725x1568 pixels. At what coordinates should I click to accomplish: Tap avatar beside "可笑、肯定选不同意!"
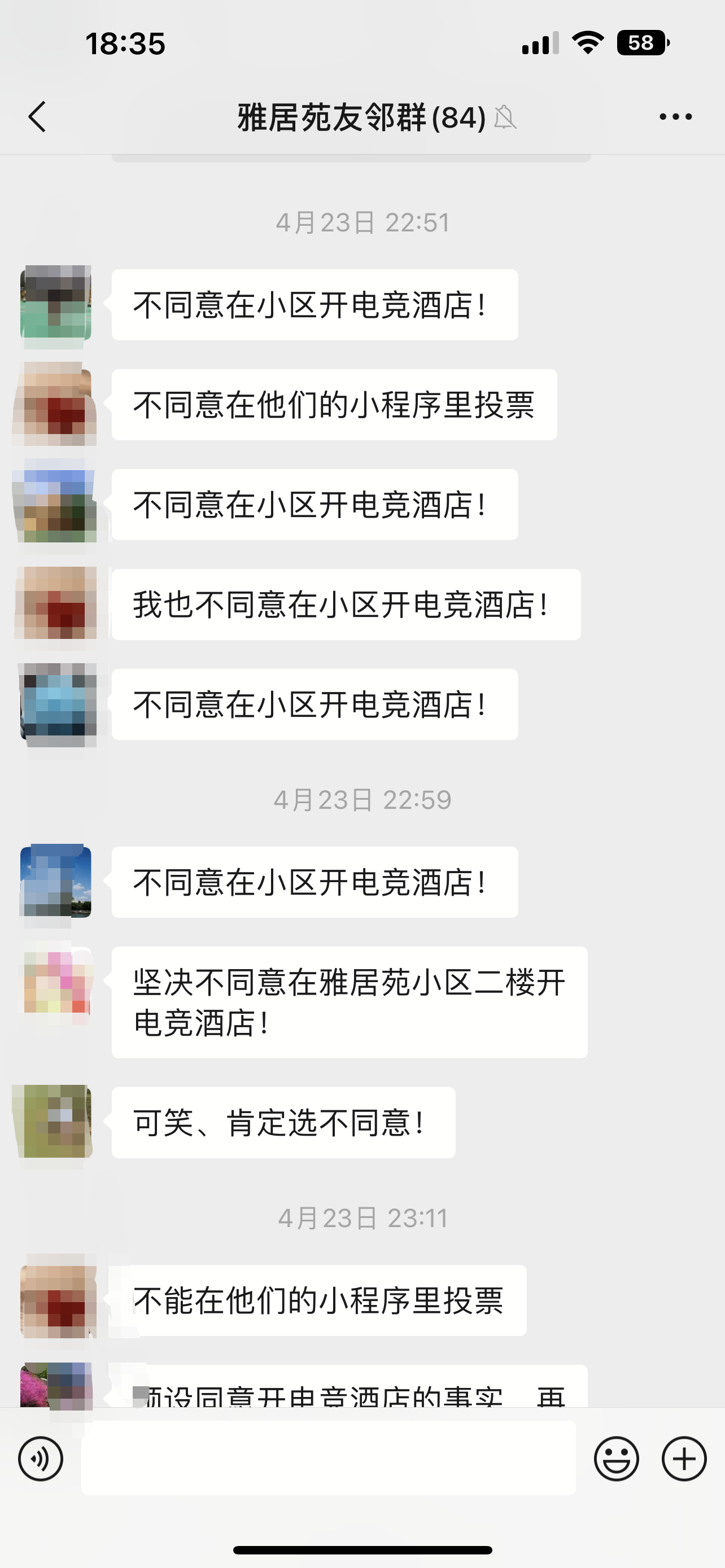pyautogui.click(x=55, y=1121)
